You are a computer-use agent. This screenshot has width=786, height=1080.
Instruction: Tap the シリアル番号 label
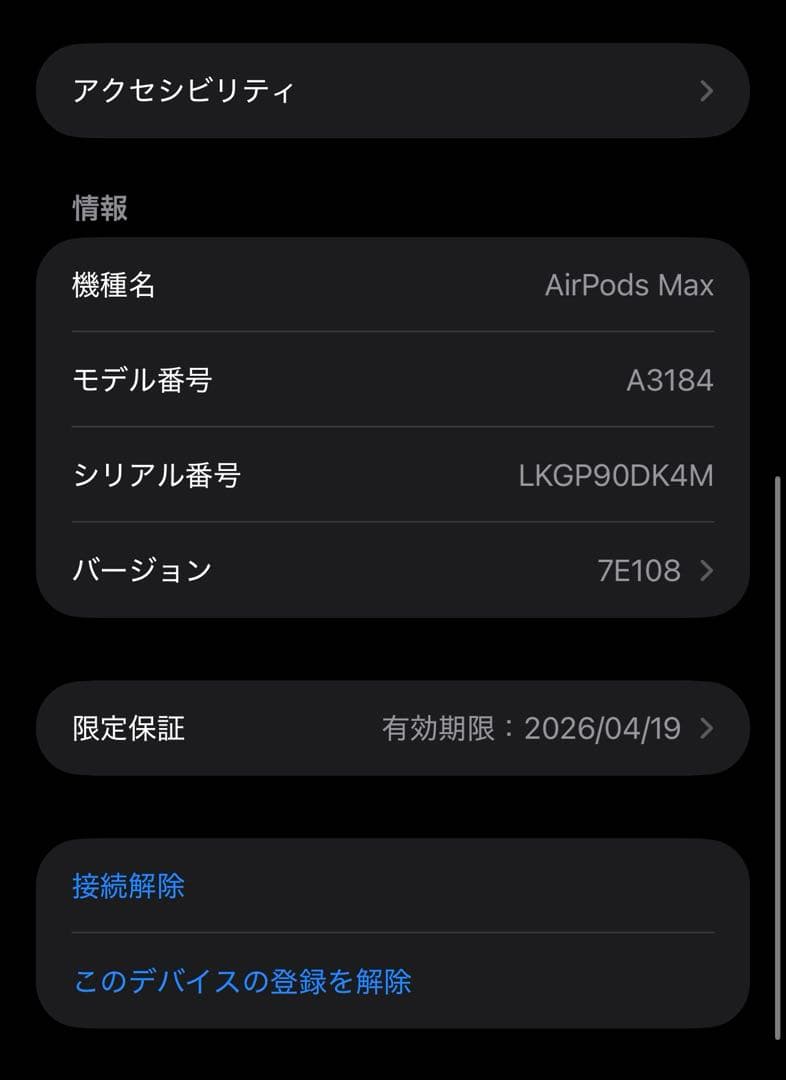coord(155,476)
